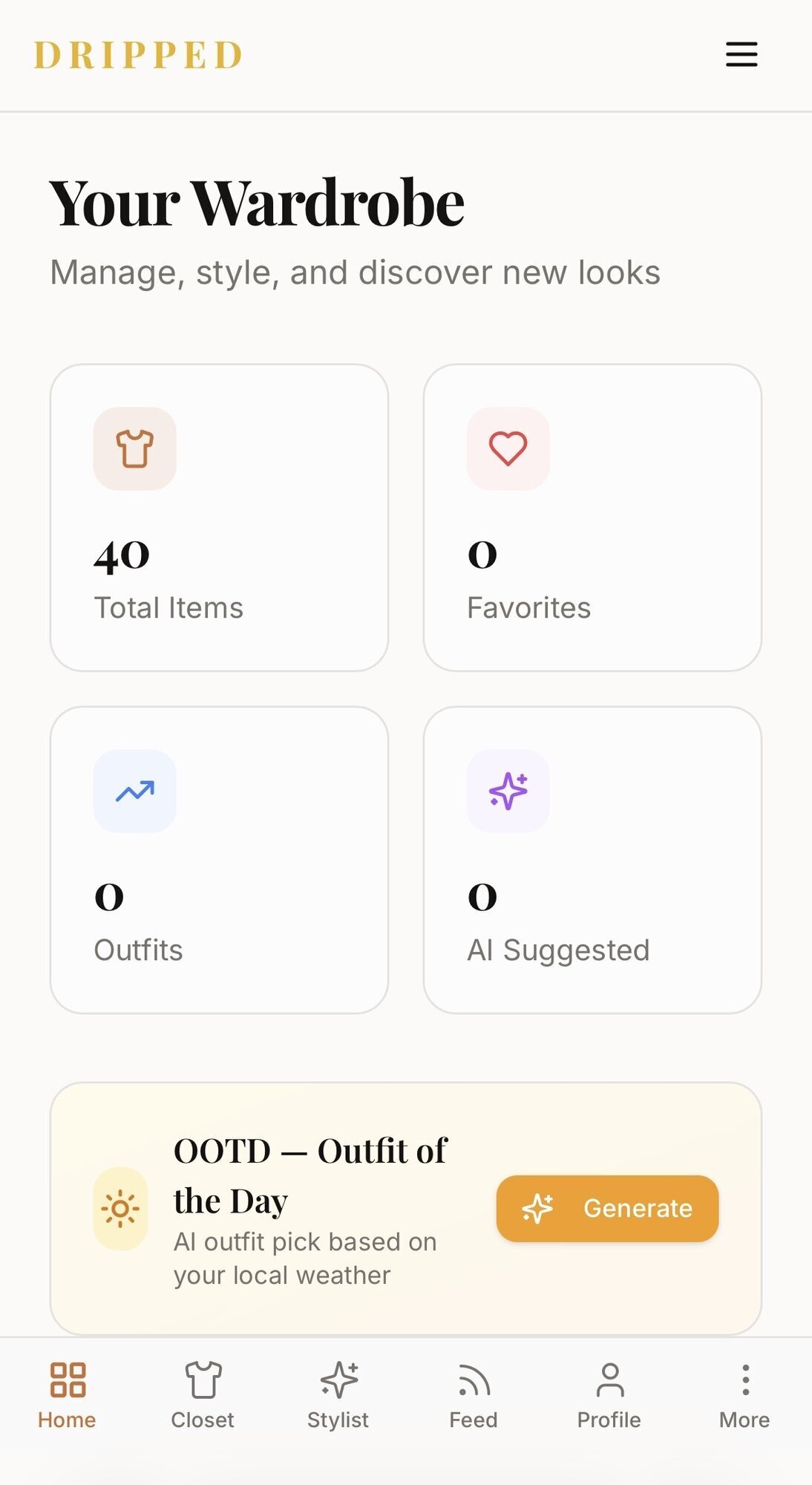
Task: Go to the Feed tab
Action: [x=474, y=1394]
